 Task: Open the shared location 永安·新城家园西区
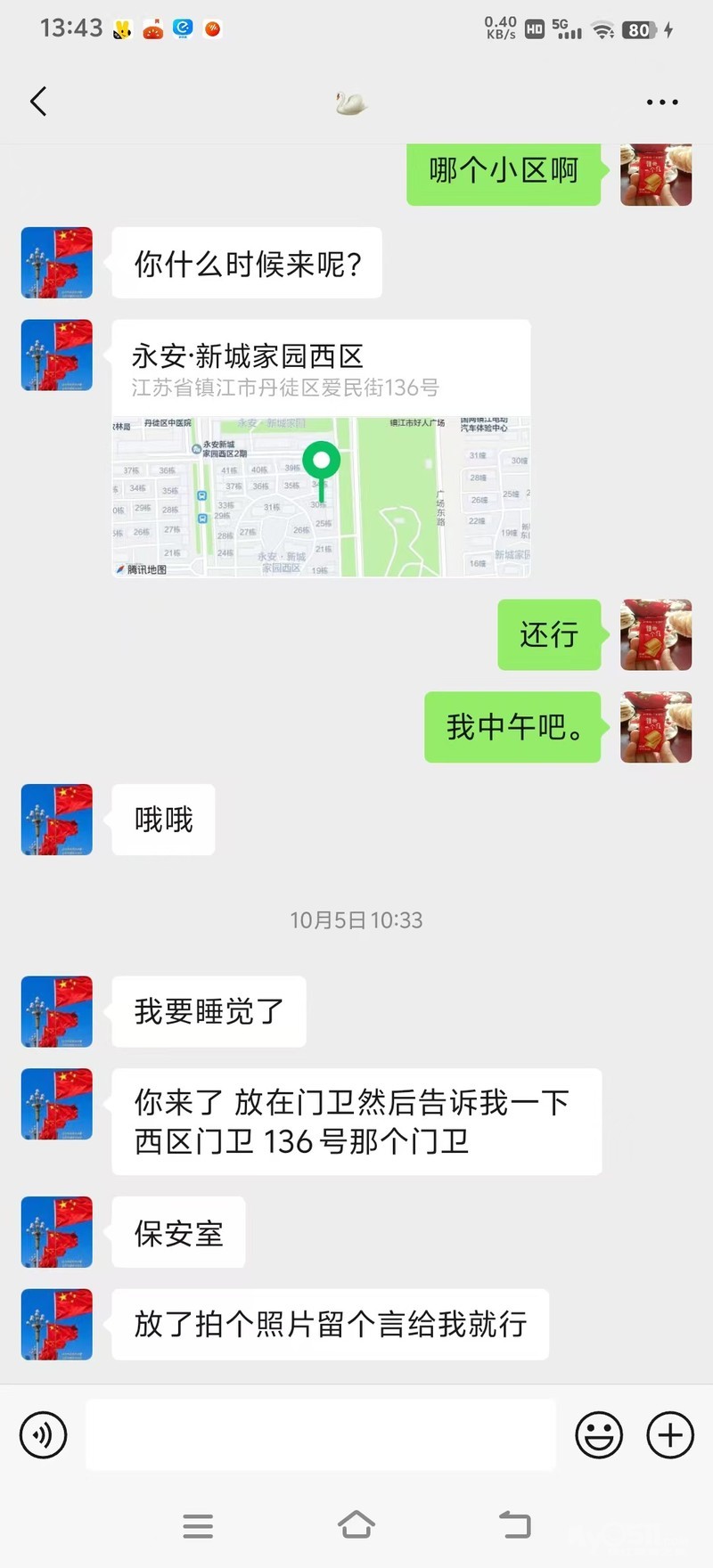coord(321,448)
